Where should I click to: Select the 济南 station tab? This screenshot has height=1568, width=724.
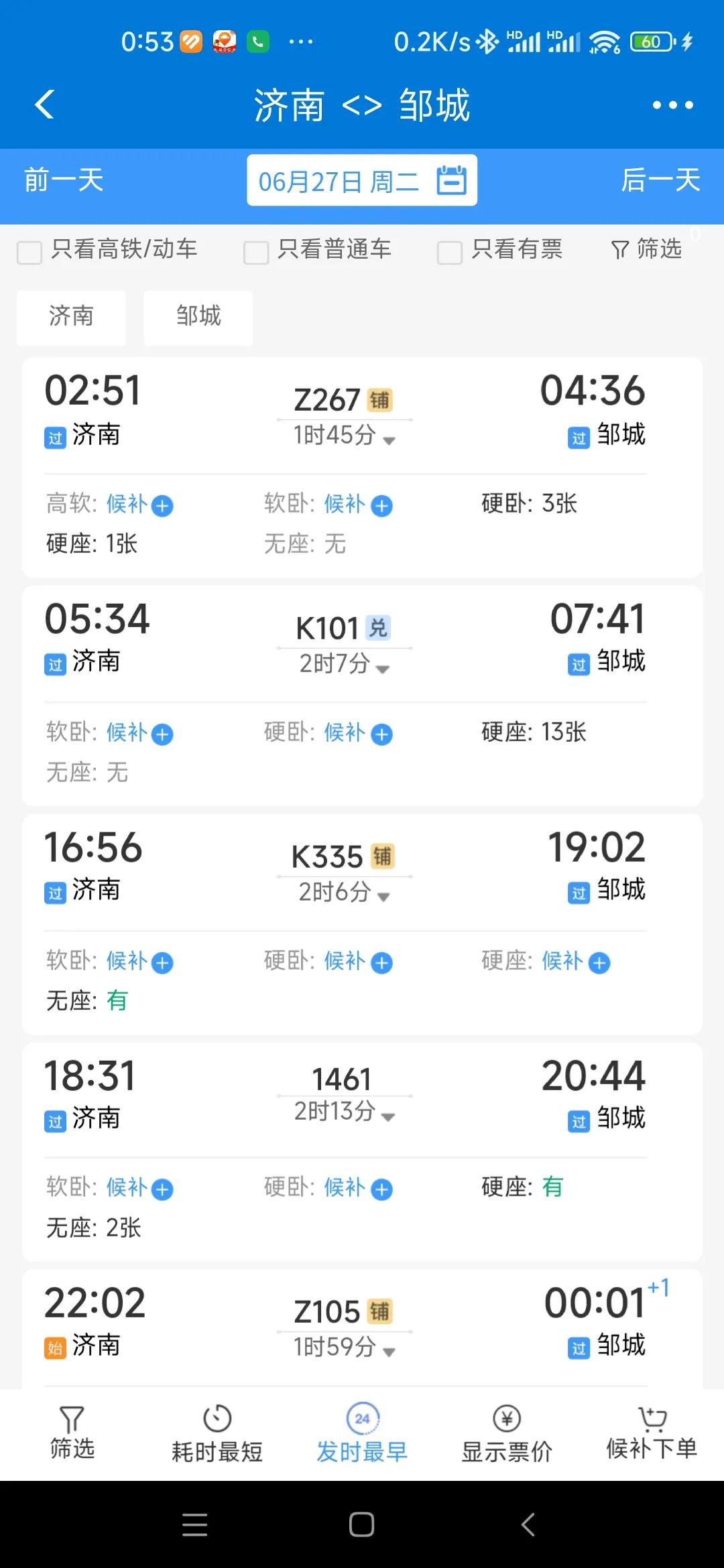71,318
